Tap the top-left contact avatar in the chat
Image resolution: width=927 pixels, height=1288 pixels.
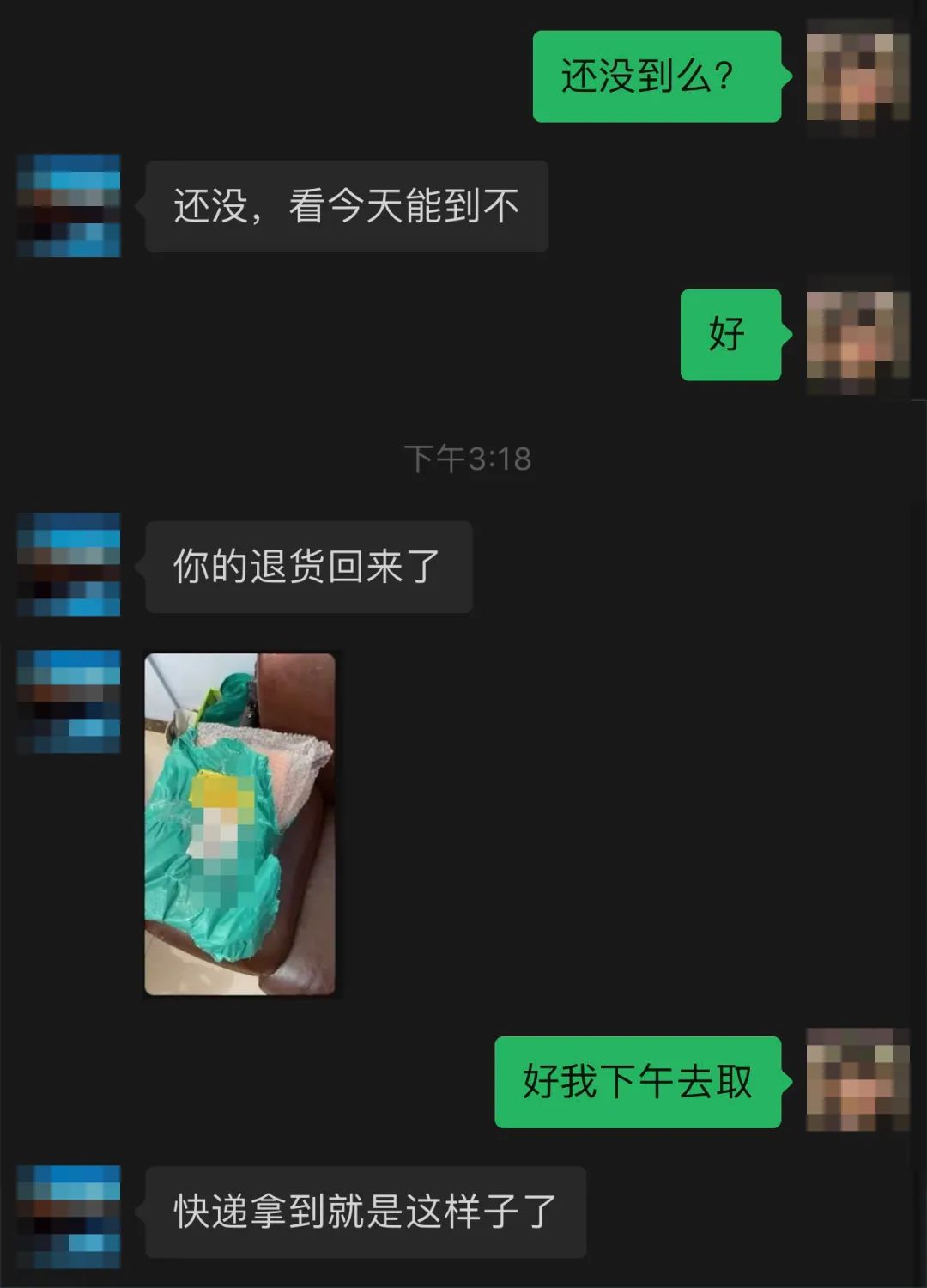[x=67, y=204]
